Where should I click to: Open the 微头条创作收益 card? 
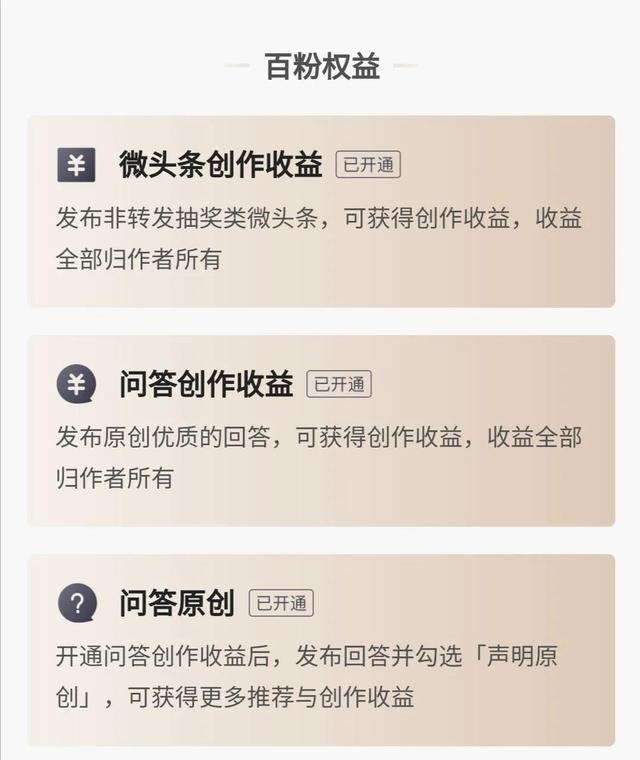pos(320,211)
